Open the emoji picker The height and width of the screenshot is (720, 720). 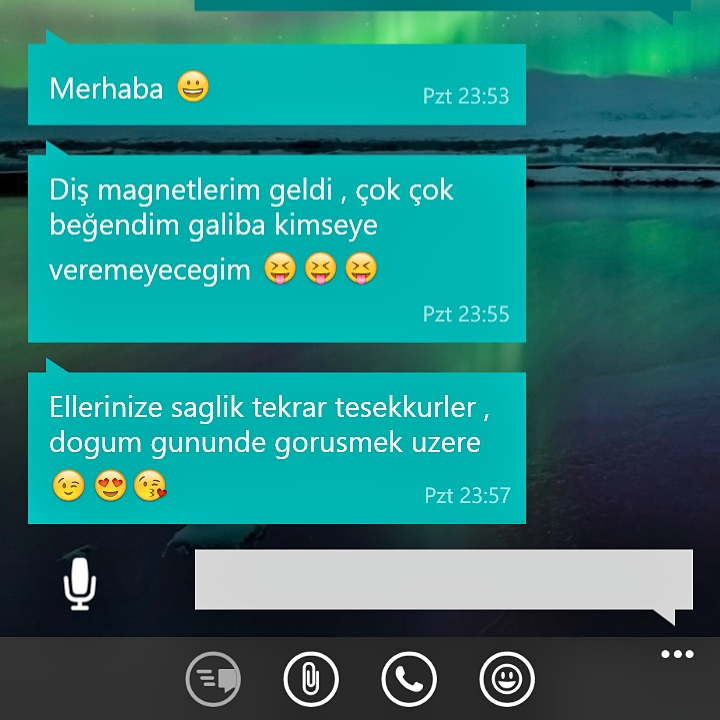pyautogui.click(x=507, y=680)
